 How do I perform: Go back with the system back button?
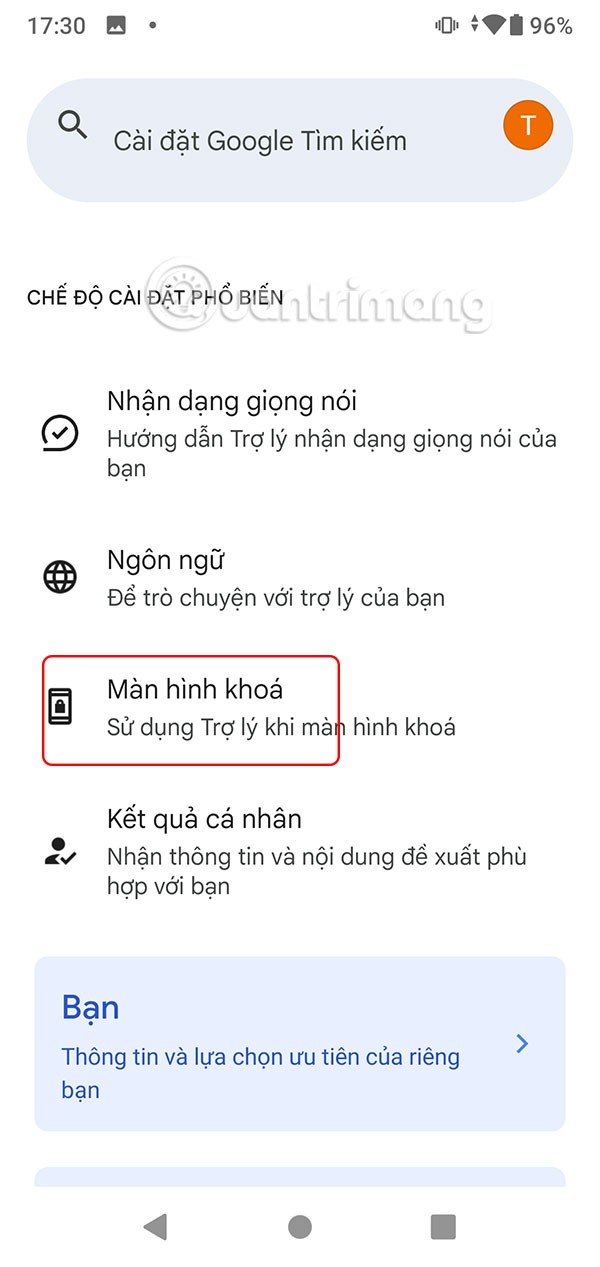[155, 1226]
